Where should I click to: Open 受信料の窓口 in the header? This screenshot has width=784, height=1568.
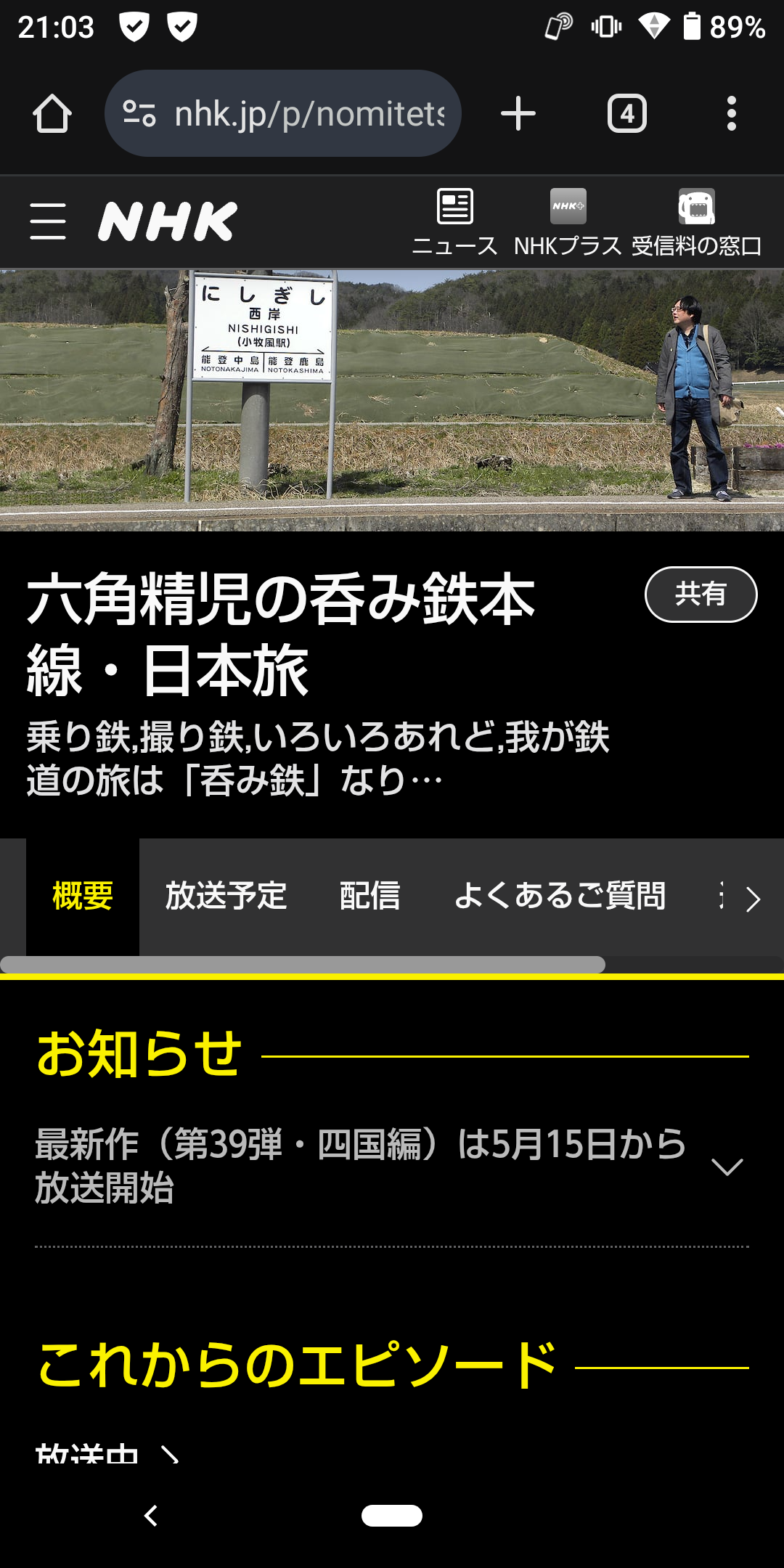(x=697, y=222)
